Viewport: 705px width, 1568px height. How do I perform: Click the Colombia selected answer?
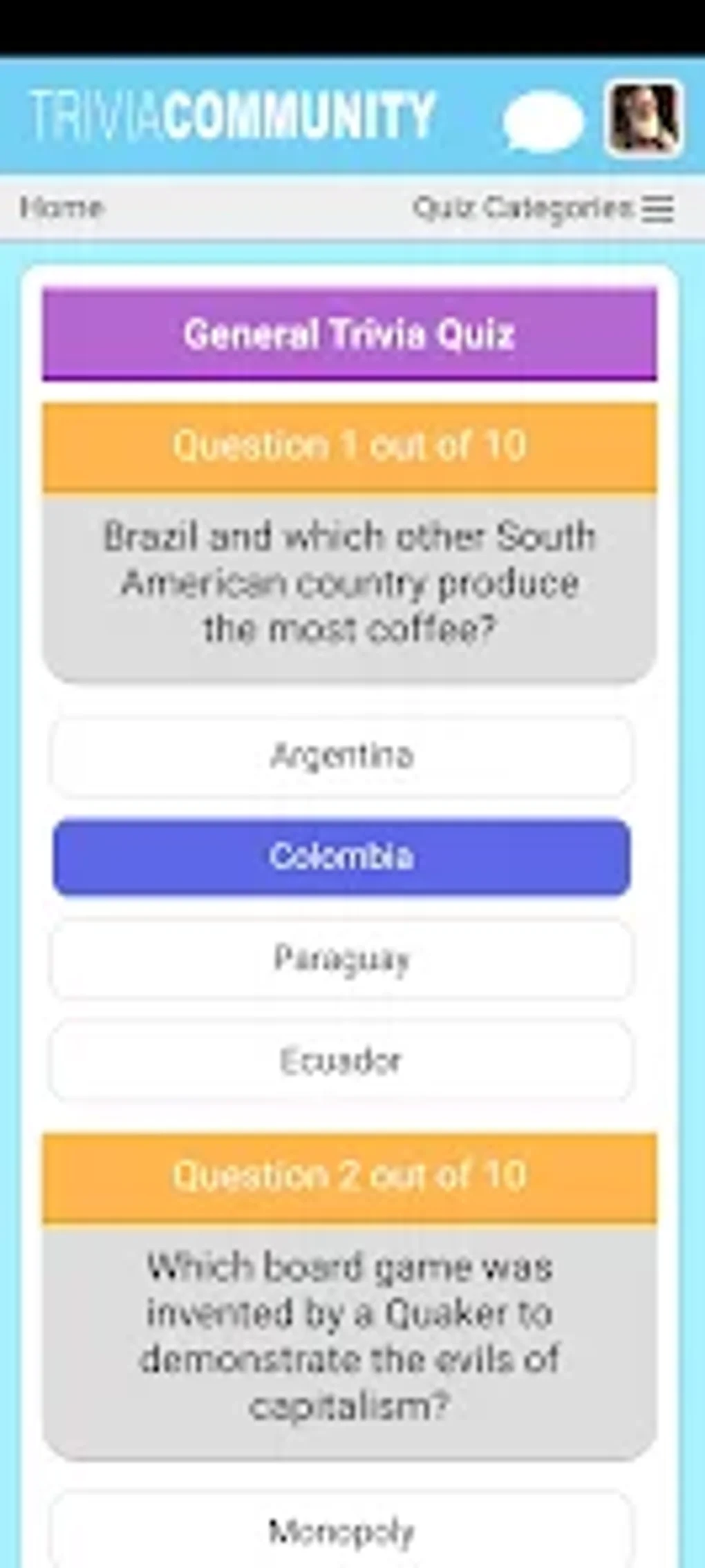[x=344, y=857]
